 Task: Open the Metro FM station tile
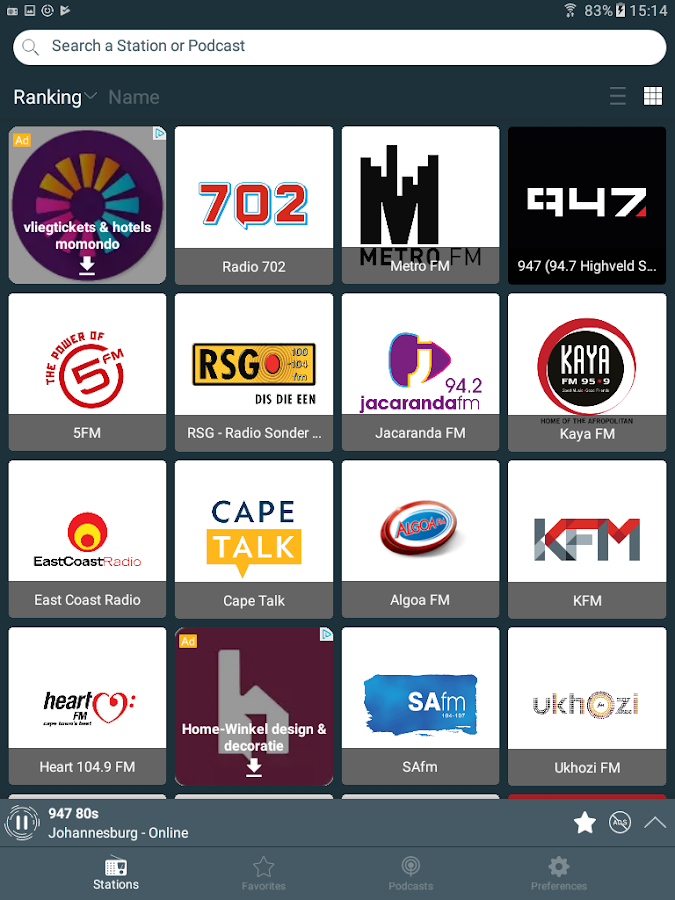tap(420, 205)
